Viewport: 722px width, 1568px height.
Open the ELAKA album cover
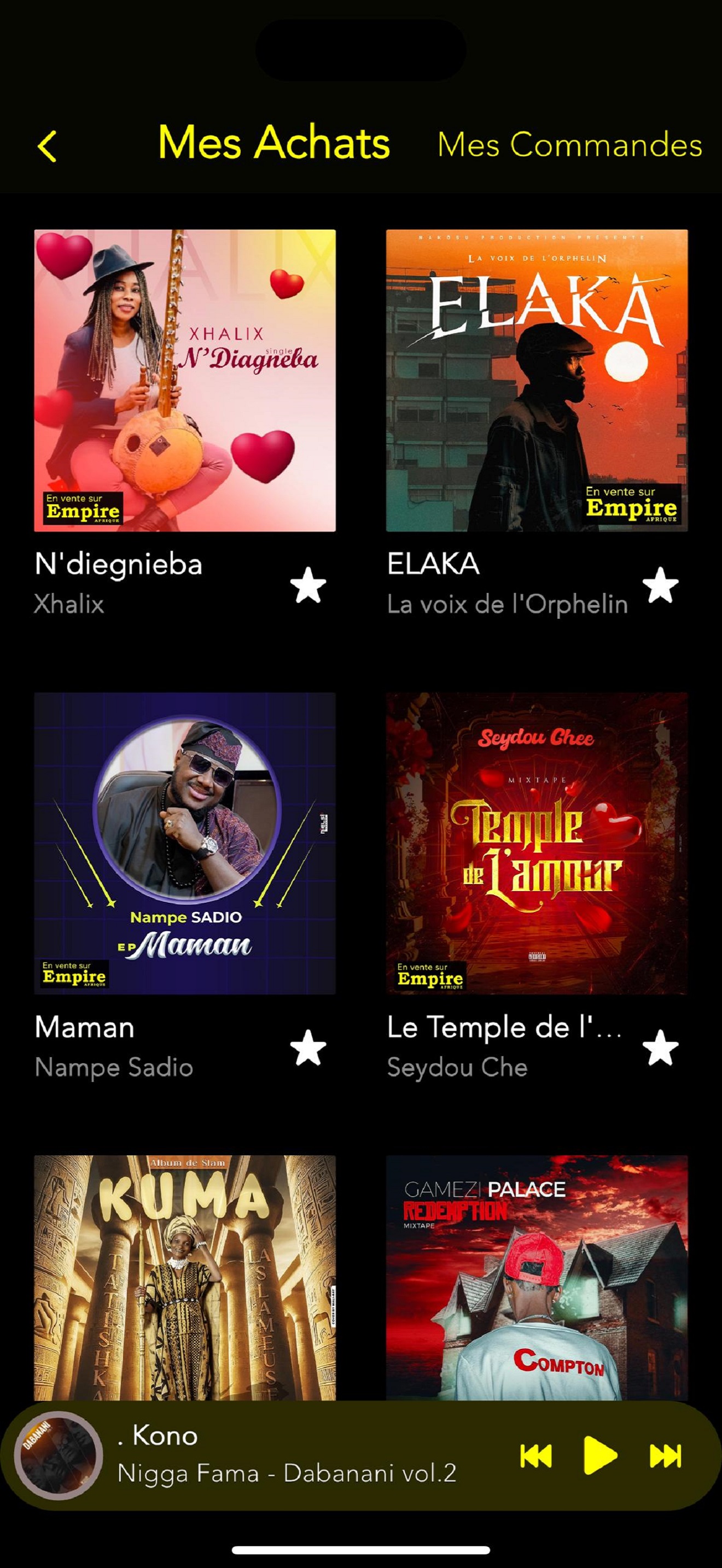tap(537, 381)
